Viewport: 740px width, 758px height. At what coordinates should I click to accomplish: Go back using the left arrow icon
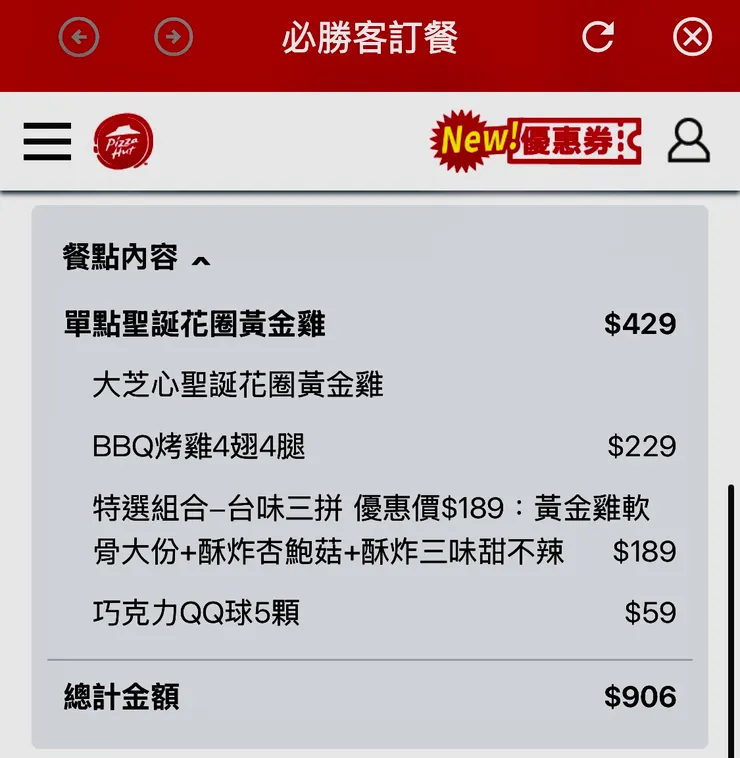coord(76,37)
